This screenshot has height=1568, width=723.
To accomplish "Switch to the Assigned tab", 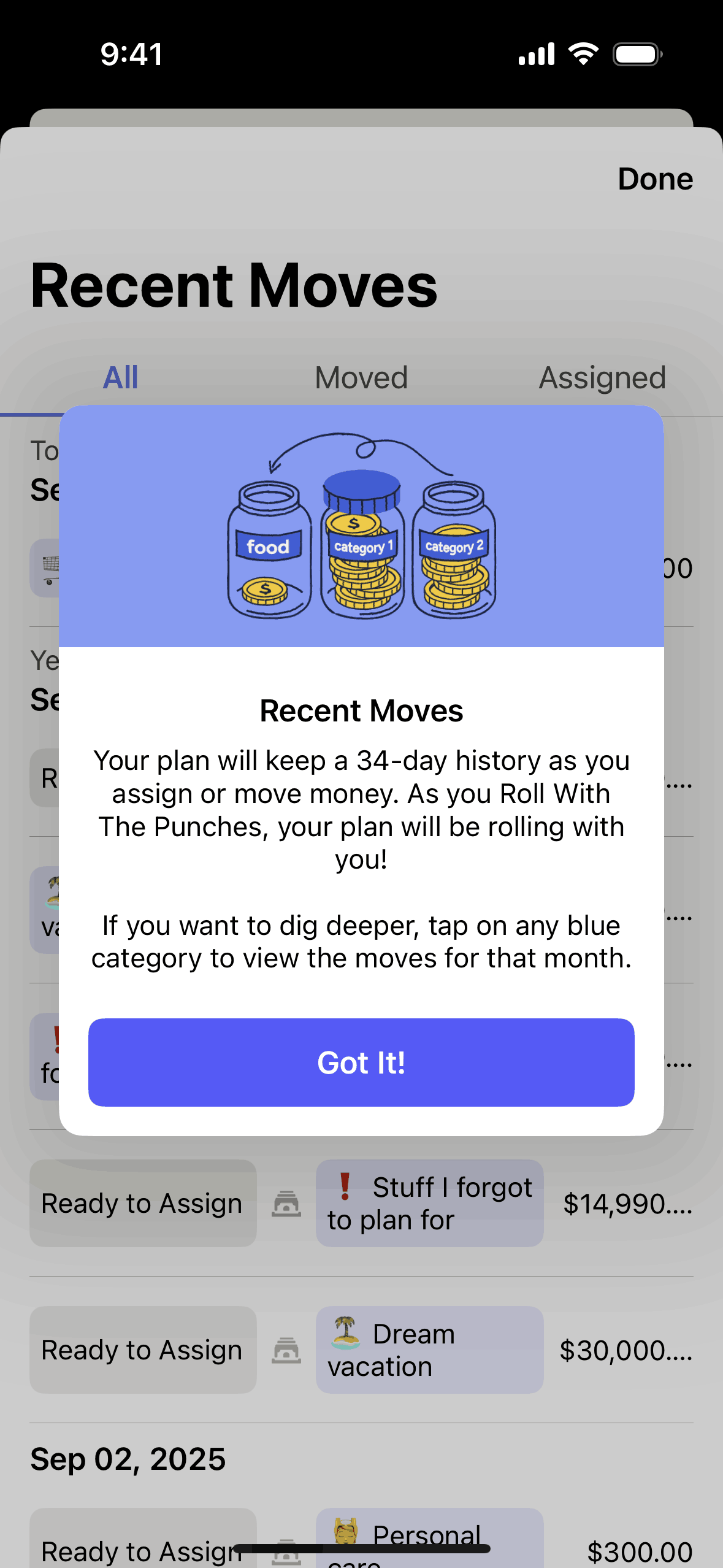I will point(602,377).
